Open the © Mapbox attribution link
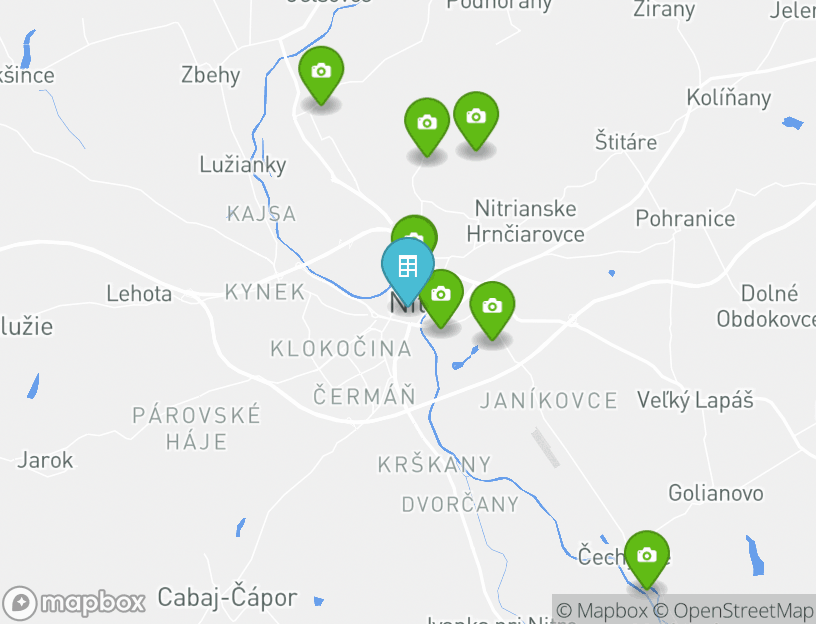The width and height of the screenshot is (816, 624). click(x=602, y=610)
